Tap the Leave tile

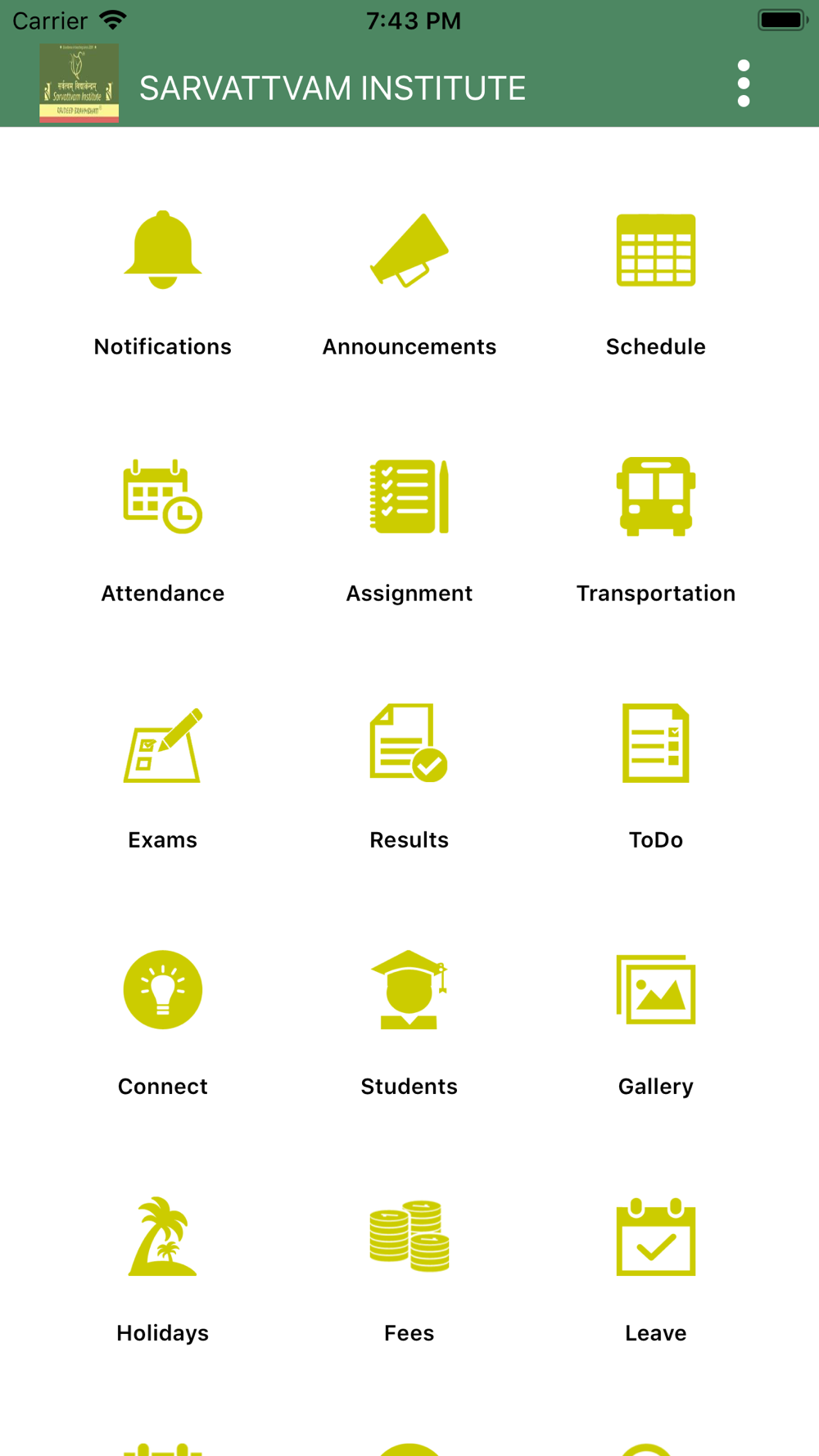655,1270
